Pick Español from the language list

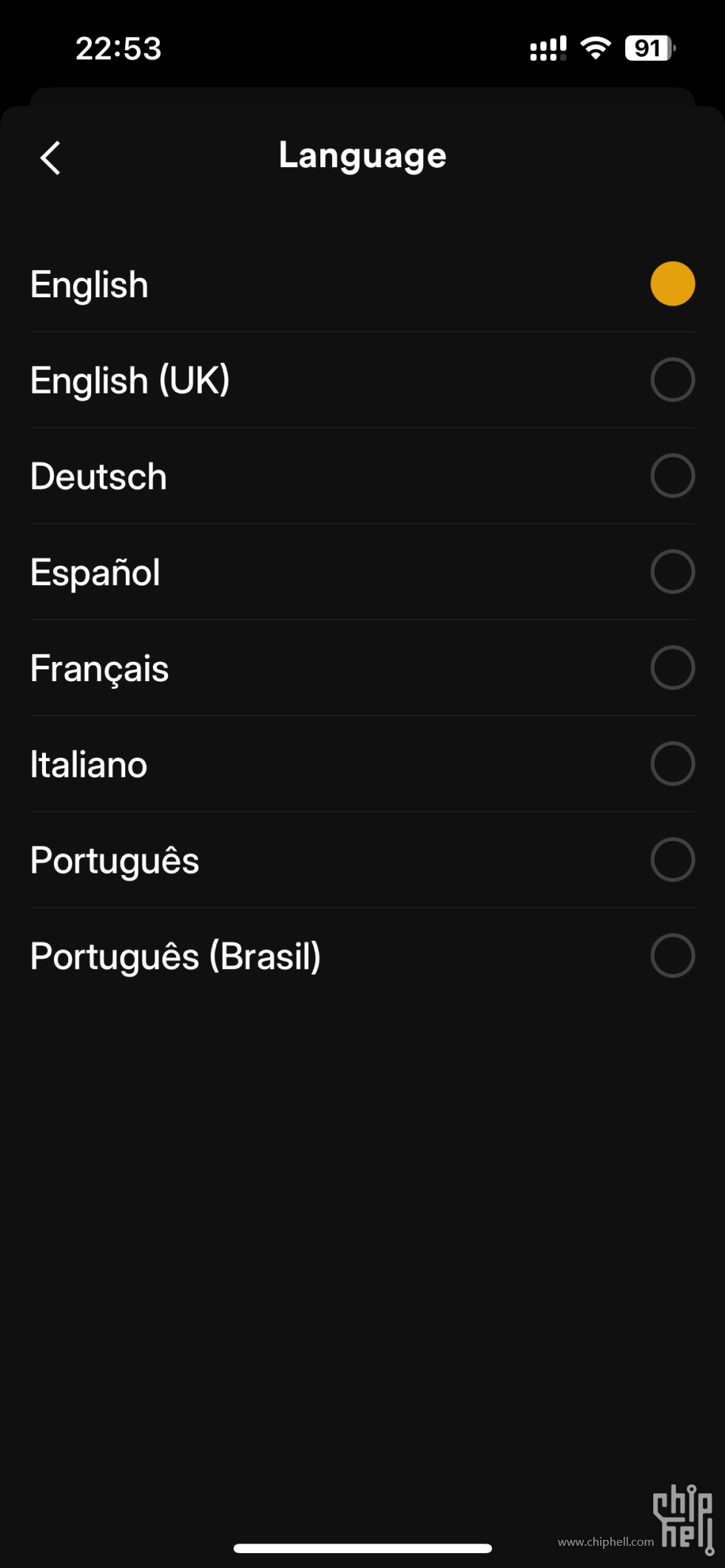point(672,572)
